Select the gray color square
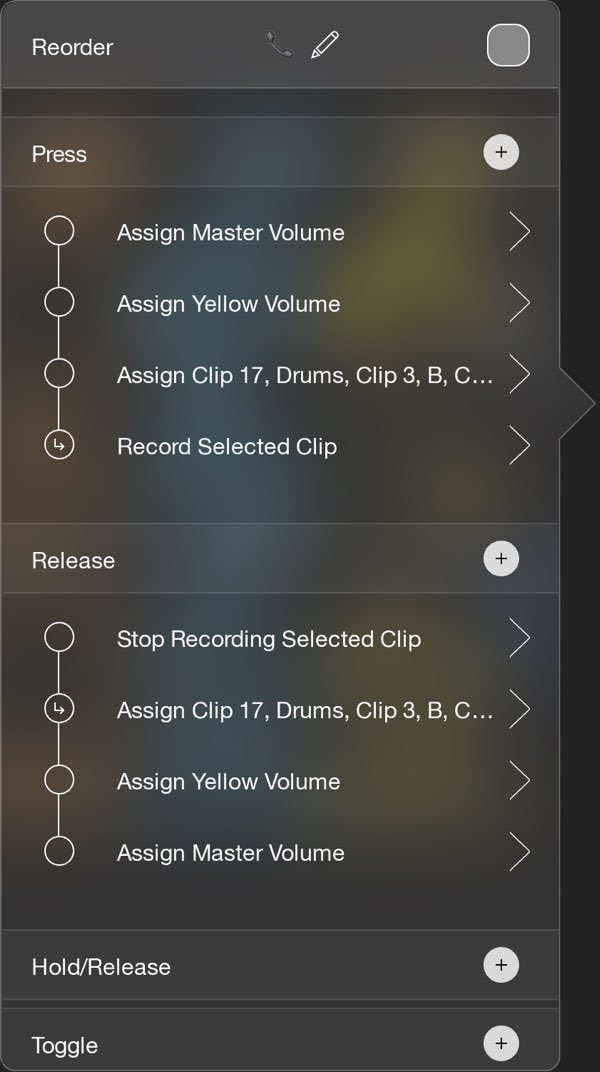 coord(508,45)
